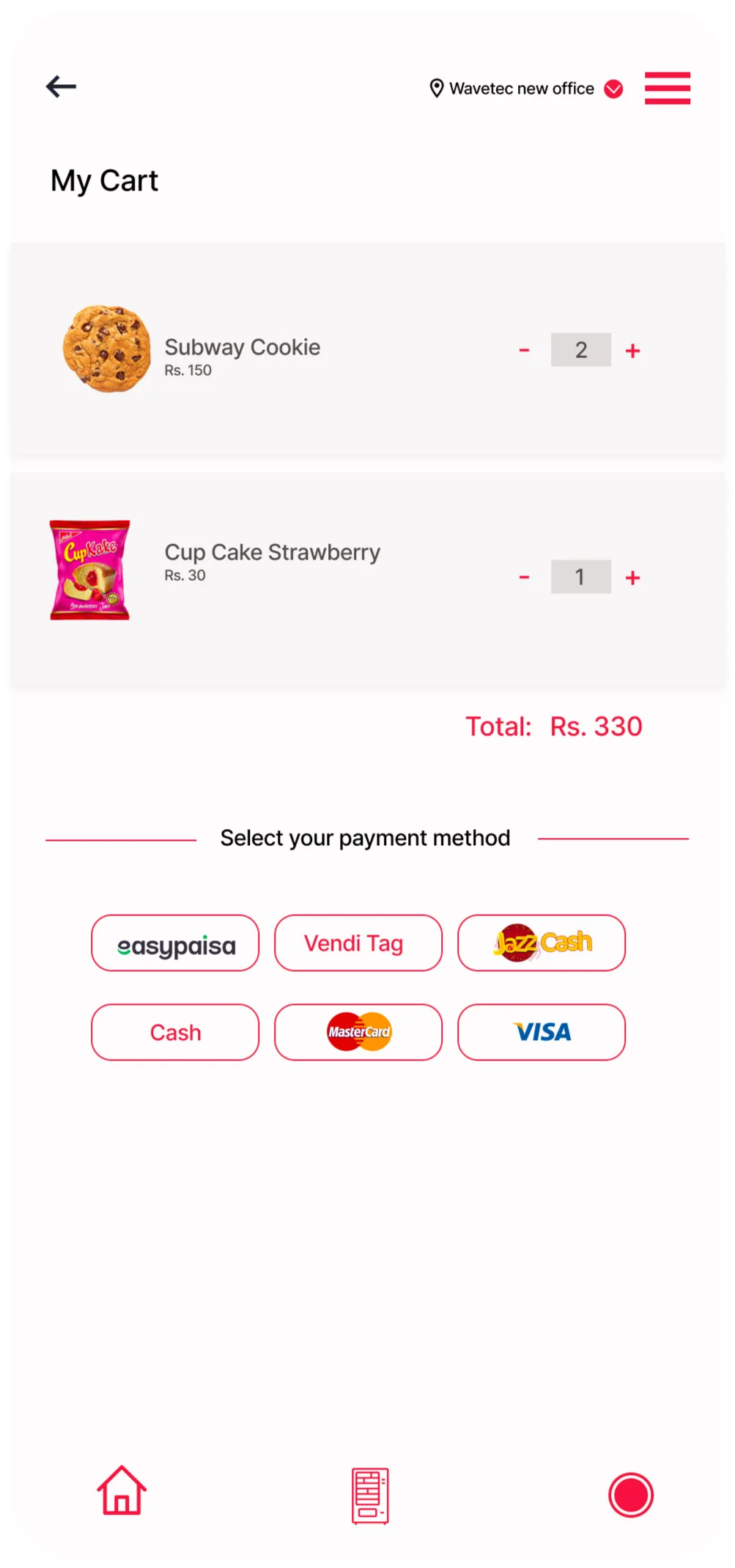
Task: Open the vending machine tab
Action: click(369, 1495)
